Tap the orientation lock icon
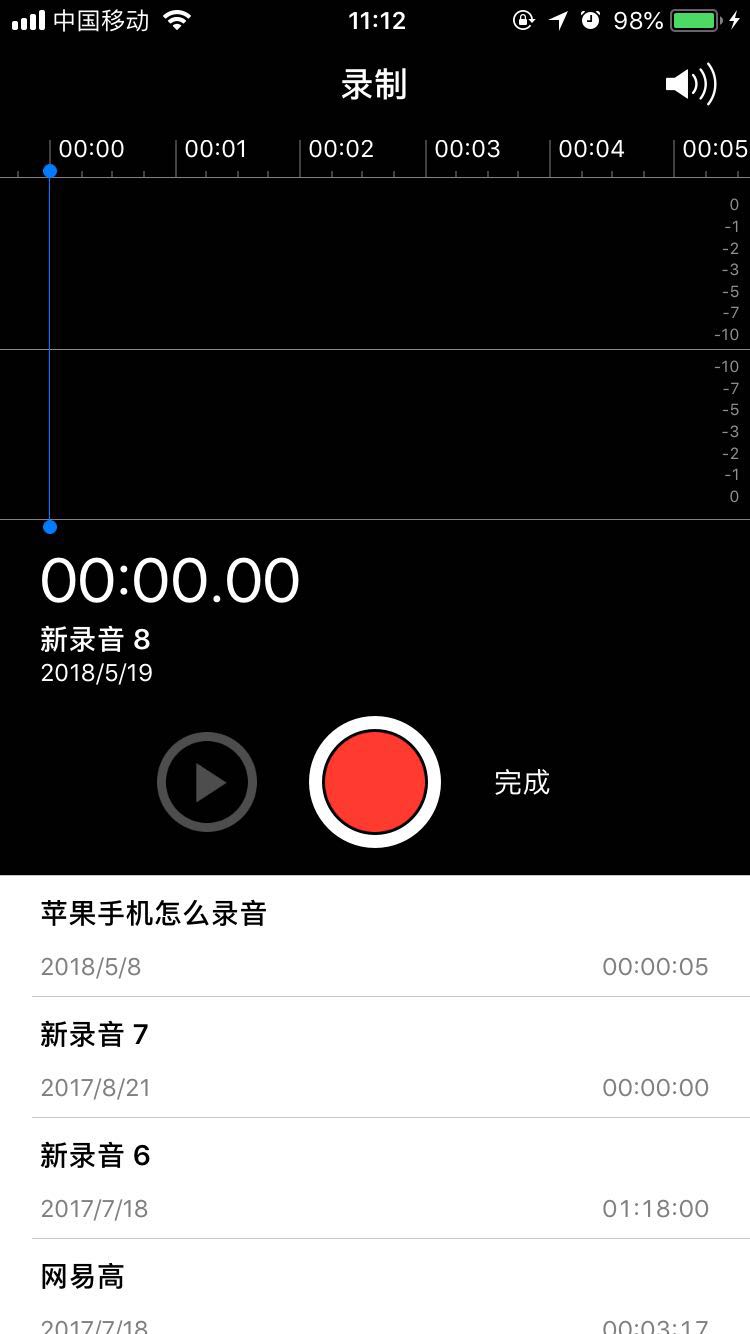The image size is (750, 1334). click(524, 20)
